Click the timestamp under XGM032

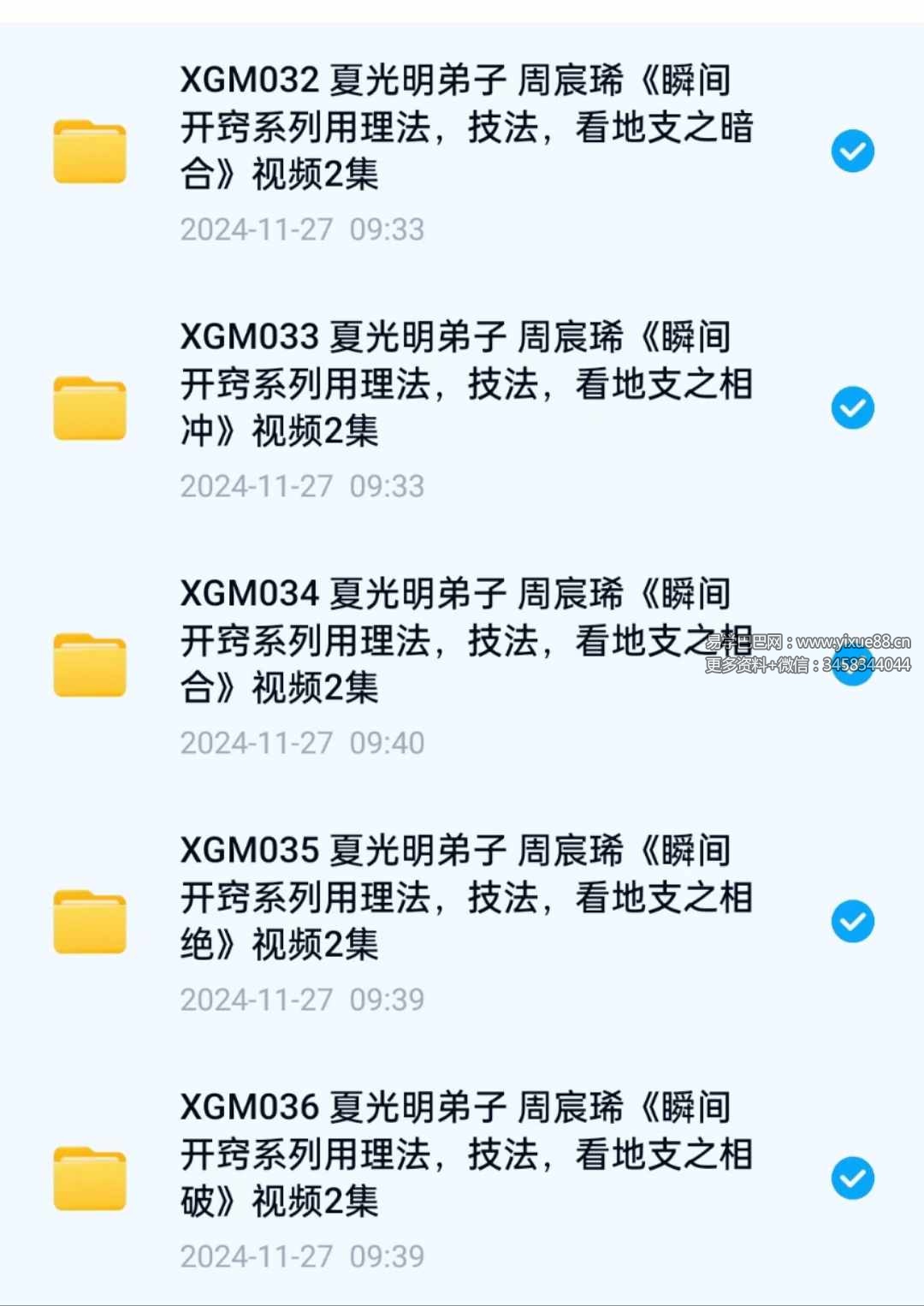(x=301, y=229)
